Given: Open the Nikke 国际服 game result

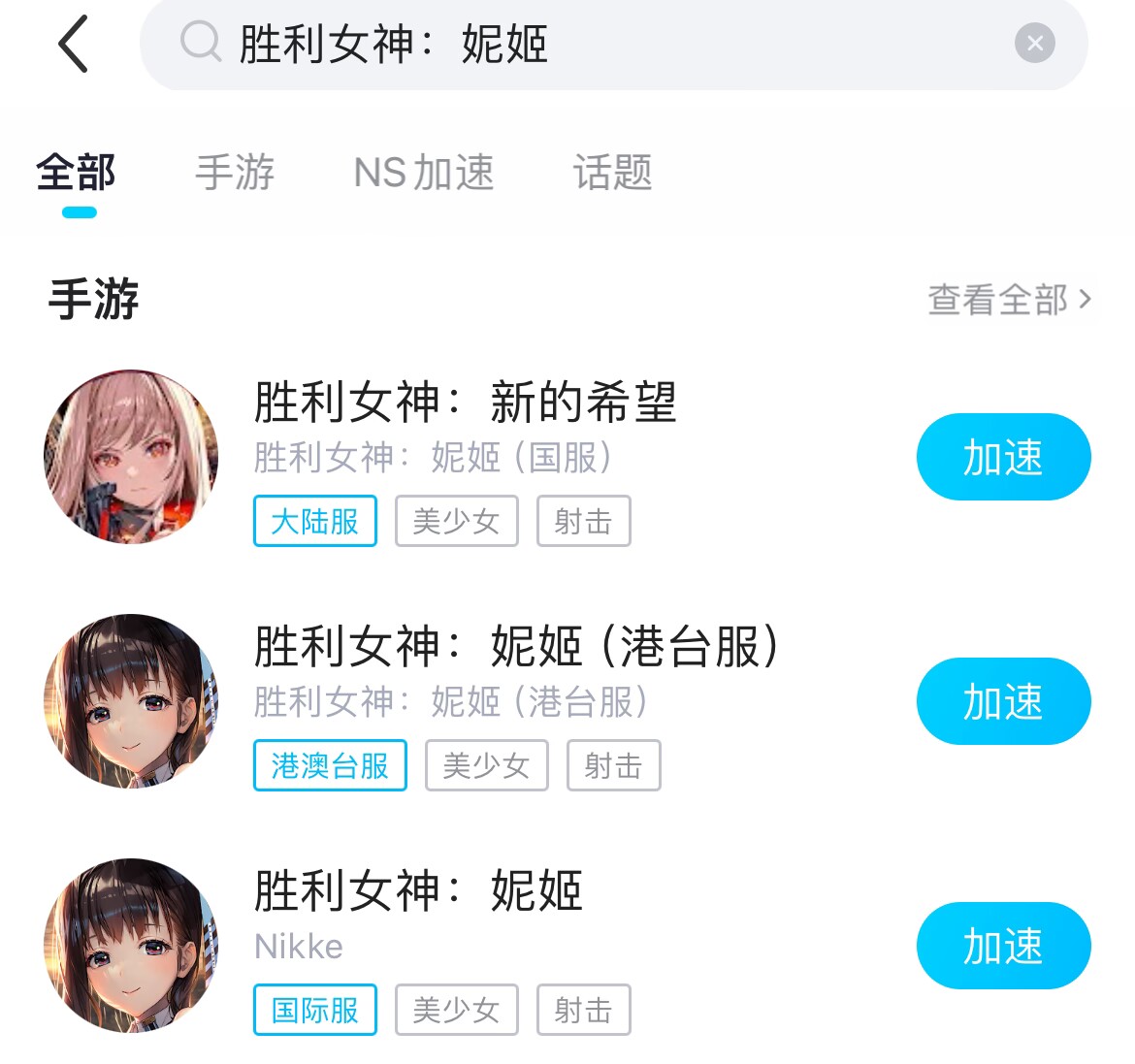Looking at the screenshot, I should point(419,891).
